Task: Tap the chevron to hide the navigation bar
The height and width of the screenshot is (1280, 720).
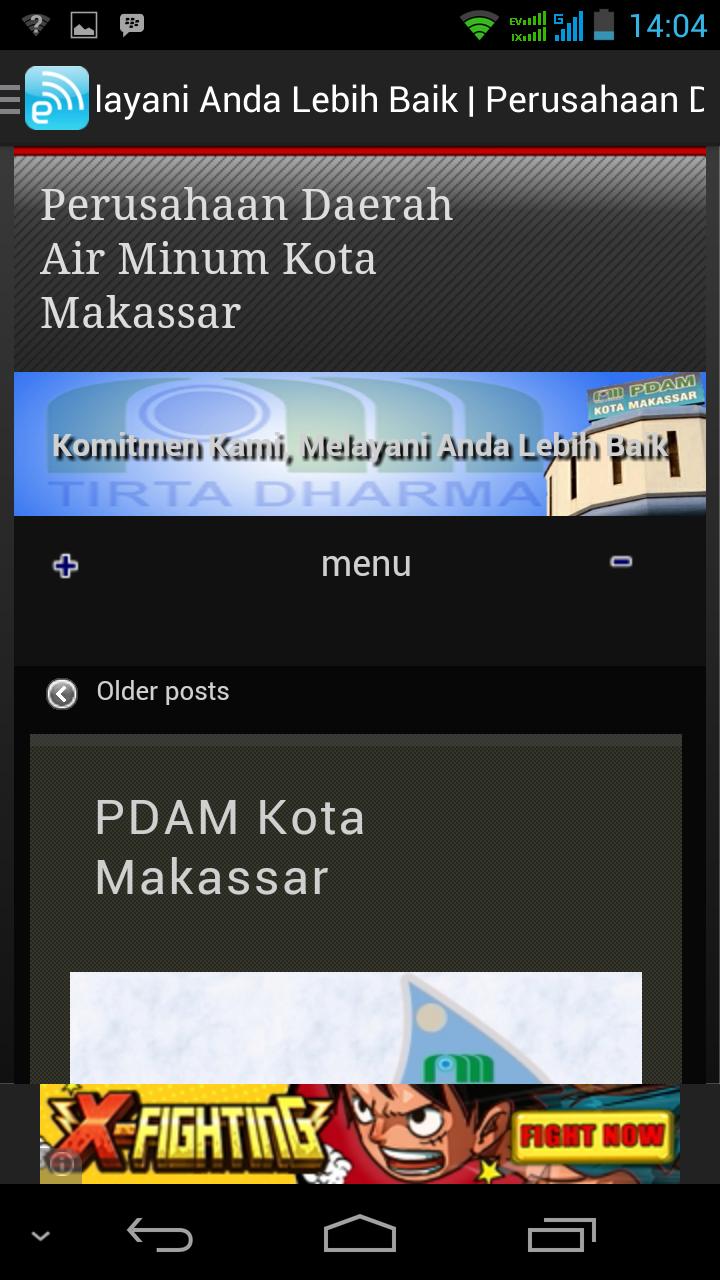Action: click(40, 1235)
